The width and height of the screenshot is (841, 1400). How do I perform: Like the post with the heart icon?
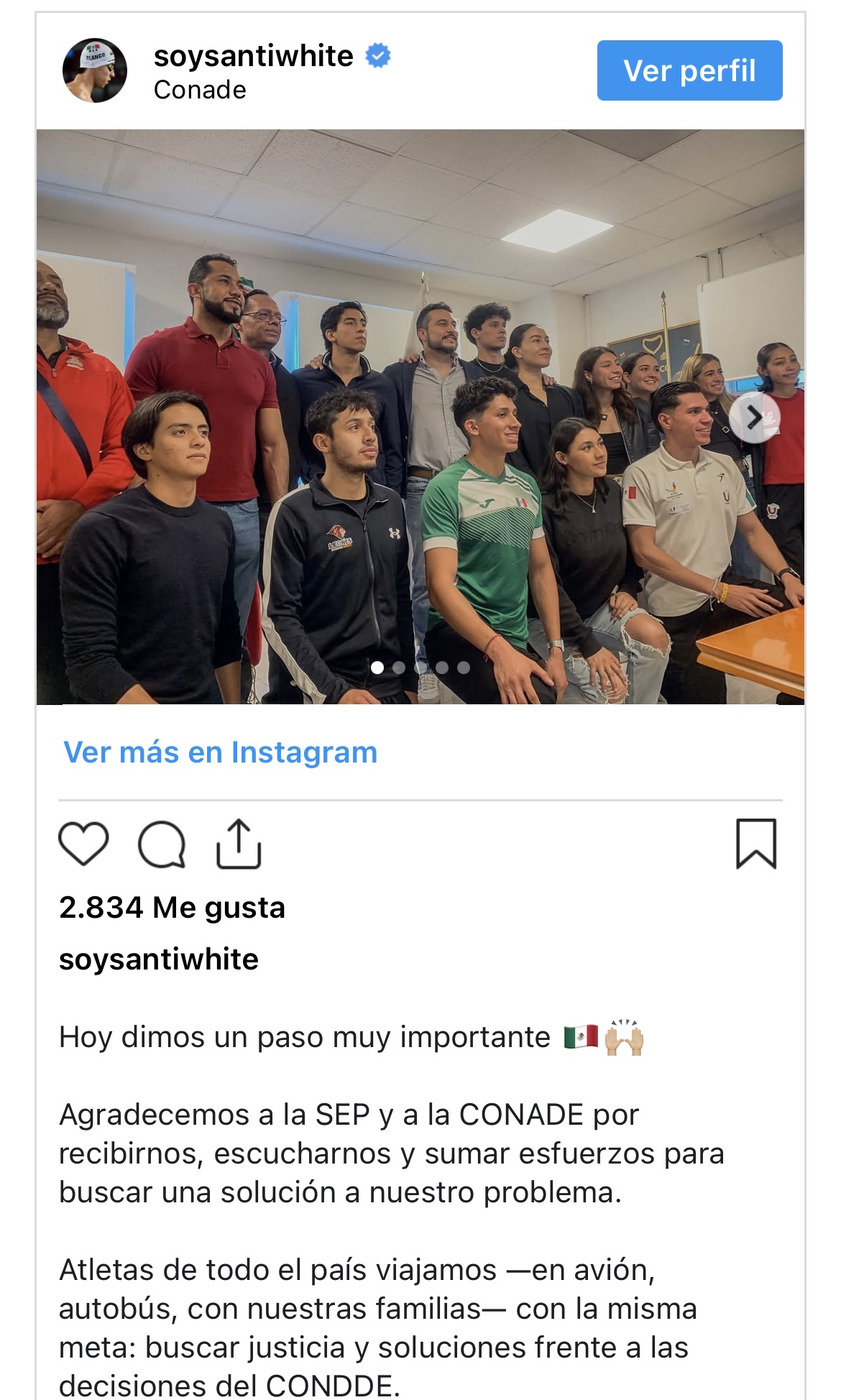pos(83,844)
